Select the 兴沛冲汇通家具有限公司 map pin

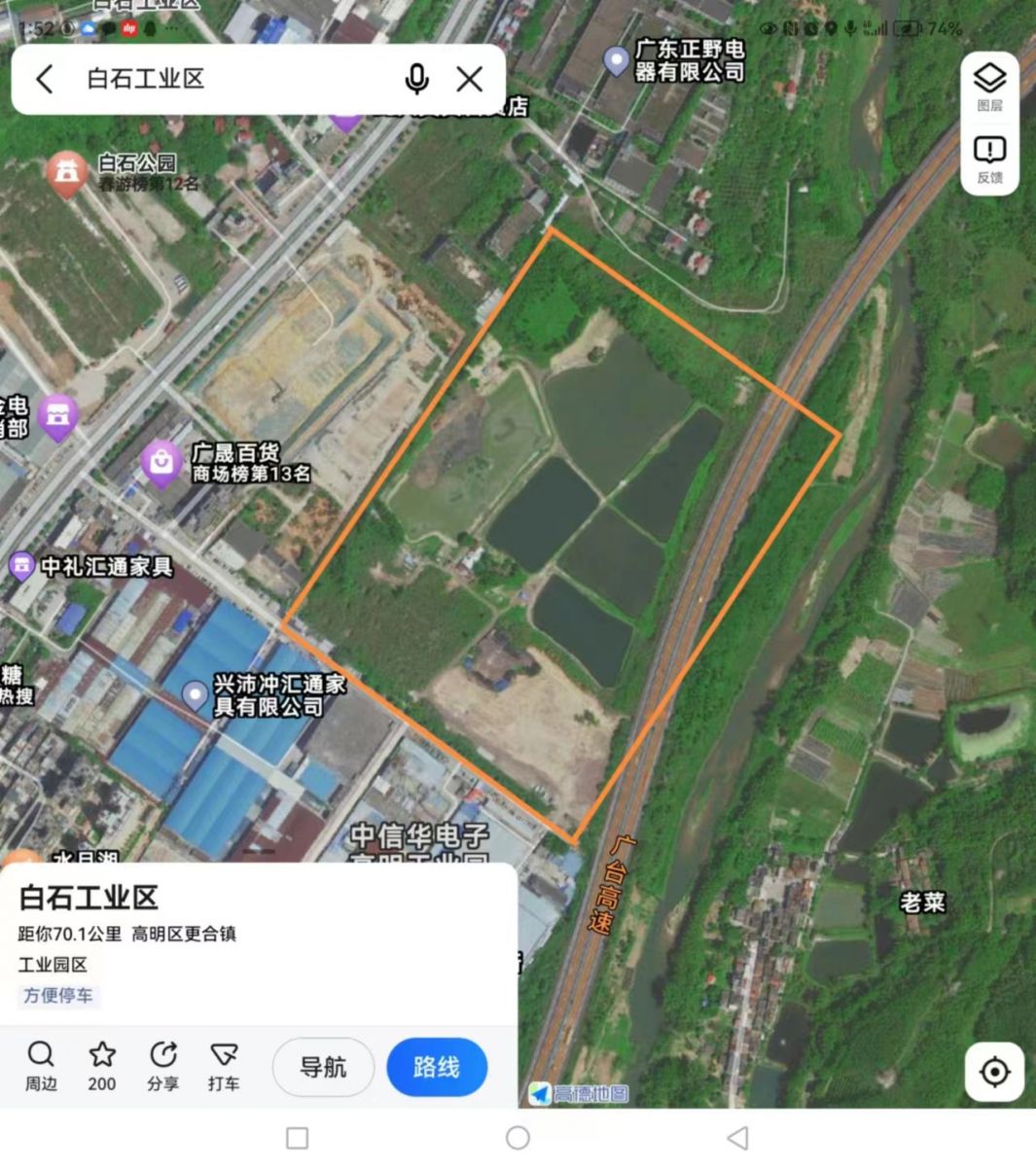click(196, 694)
